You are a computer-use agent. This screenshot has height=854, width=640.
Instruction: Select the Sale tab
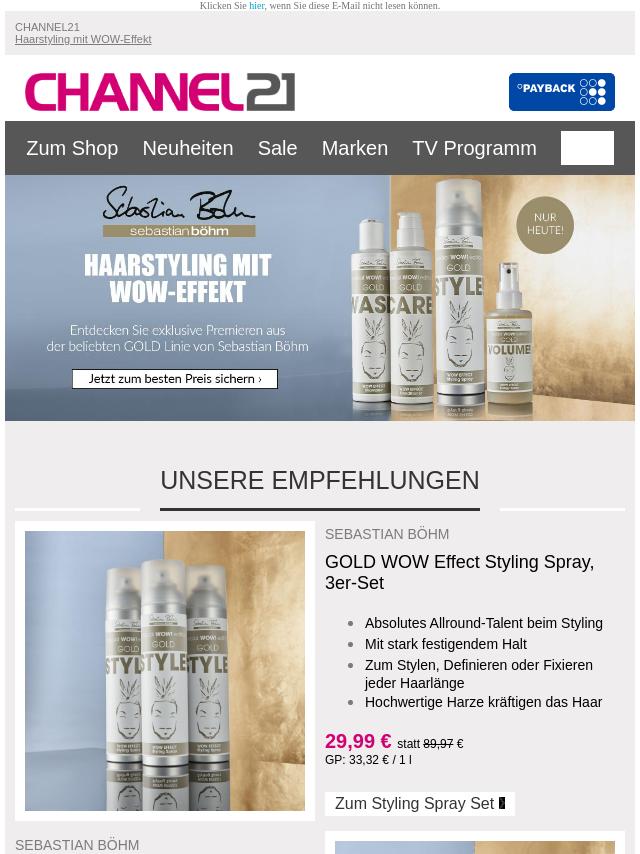[x=277, y=148]
